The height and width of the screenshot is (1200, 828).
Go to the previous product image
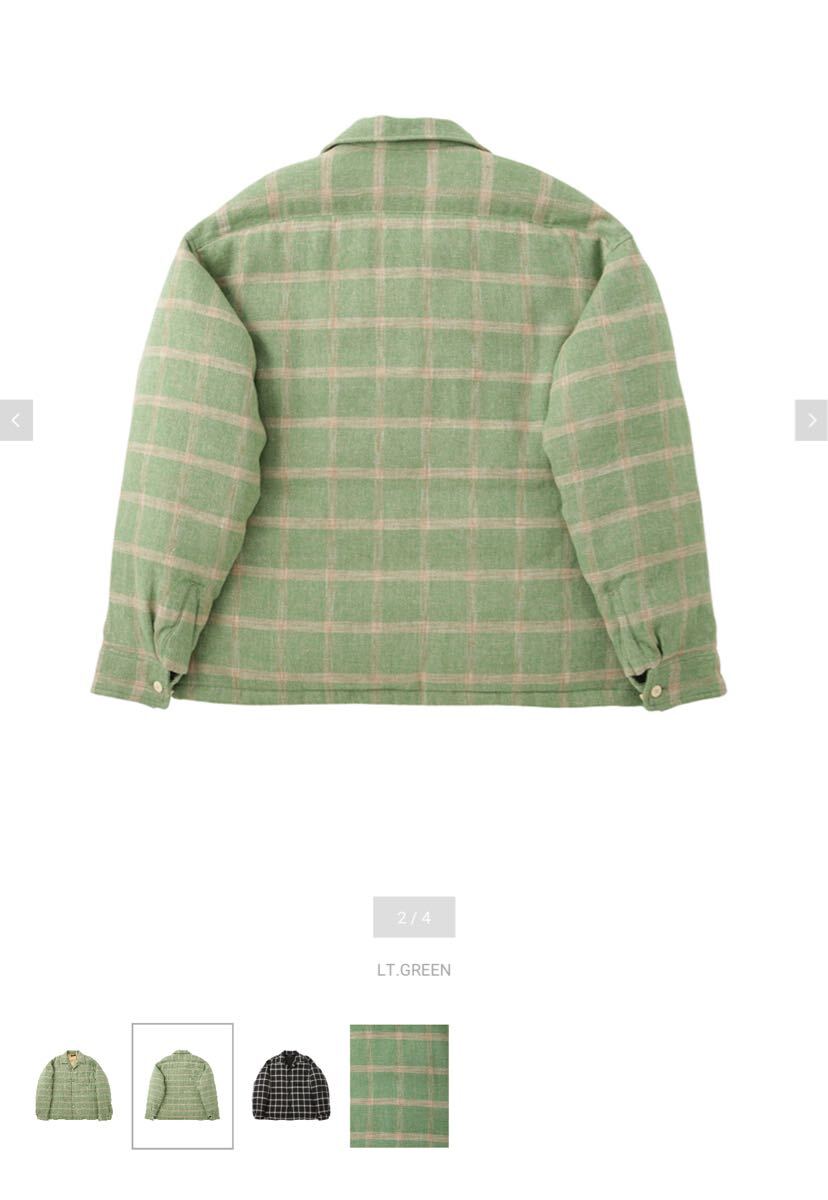coord(16,420)
